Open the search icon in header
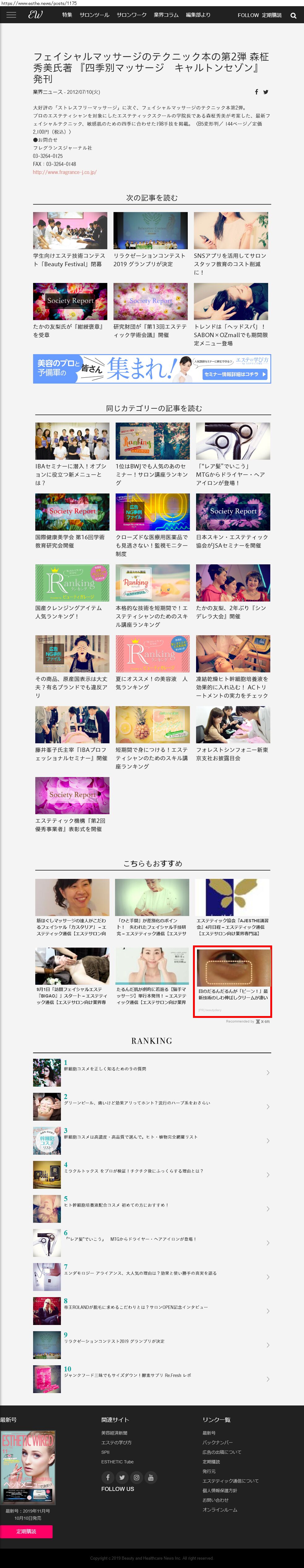 point(294,15)
